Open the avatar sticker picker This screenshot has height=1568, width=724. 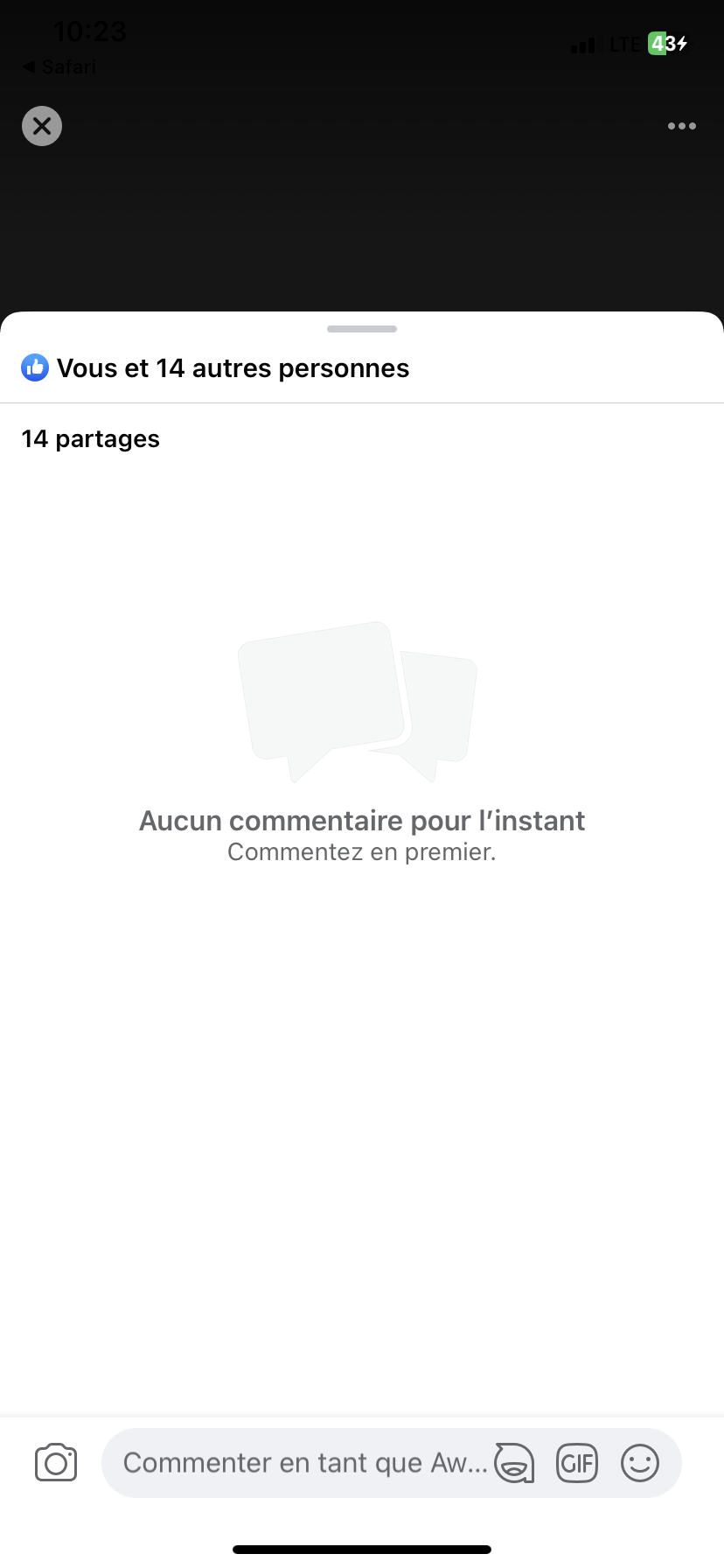[x=514, y=1463]
